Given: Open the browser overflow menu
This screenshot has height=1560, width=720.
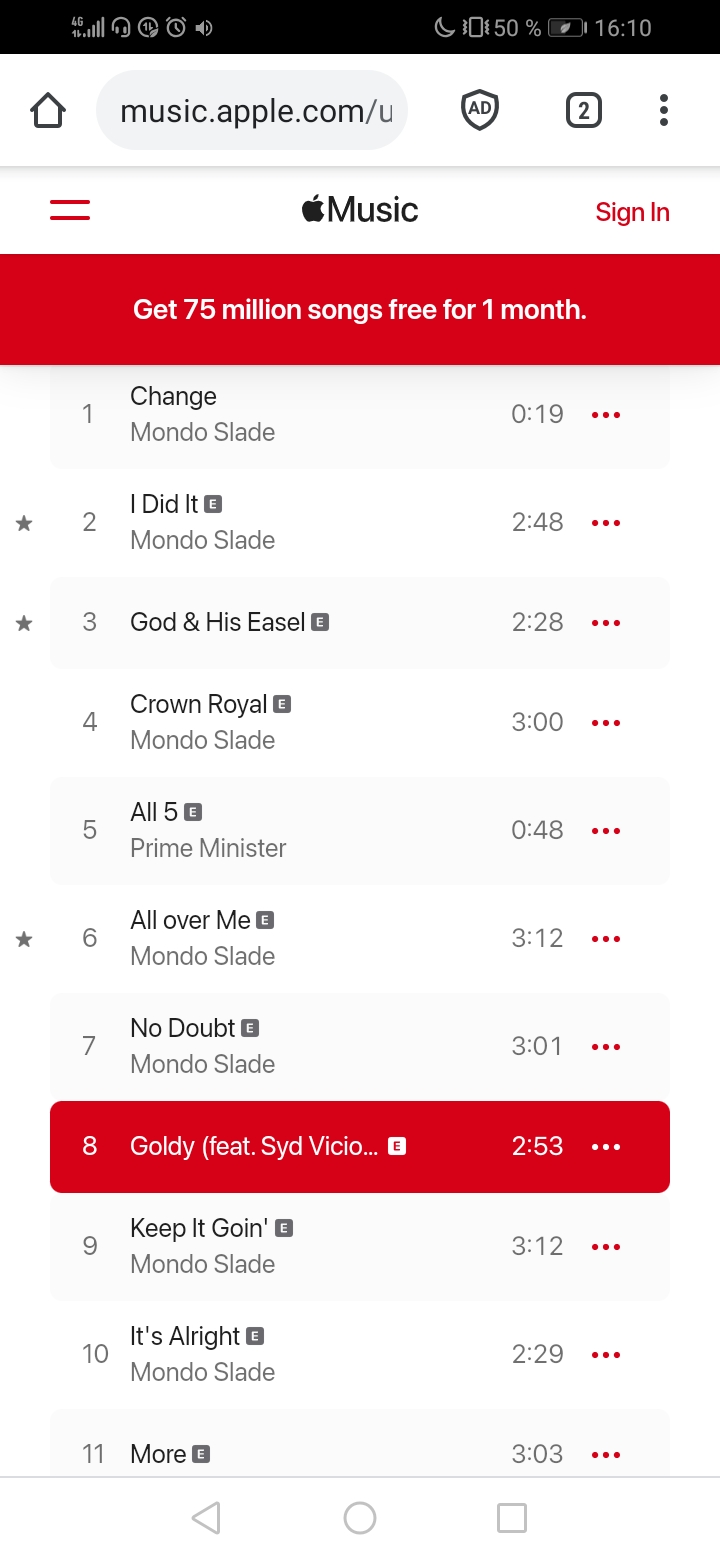Looking at the screenshot, I should [x=663, y=110].
